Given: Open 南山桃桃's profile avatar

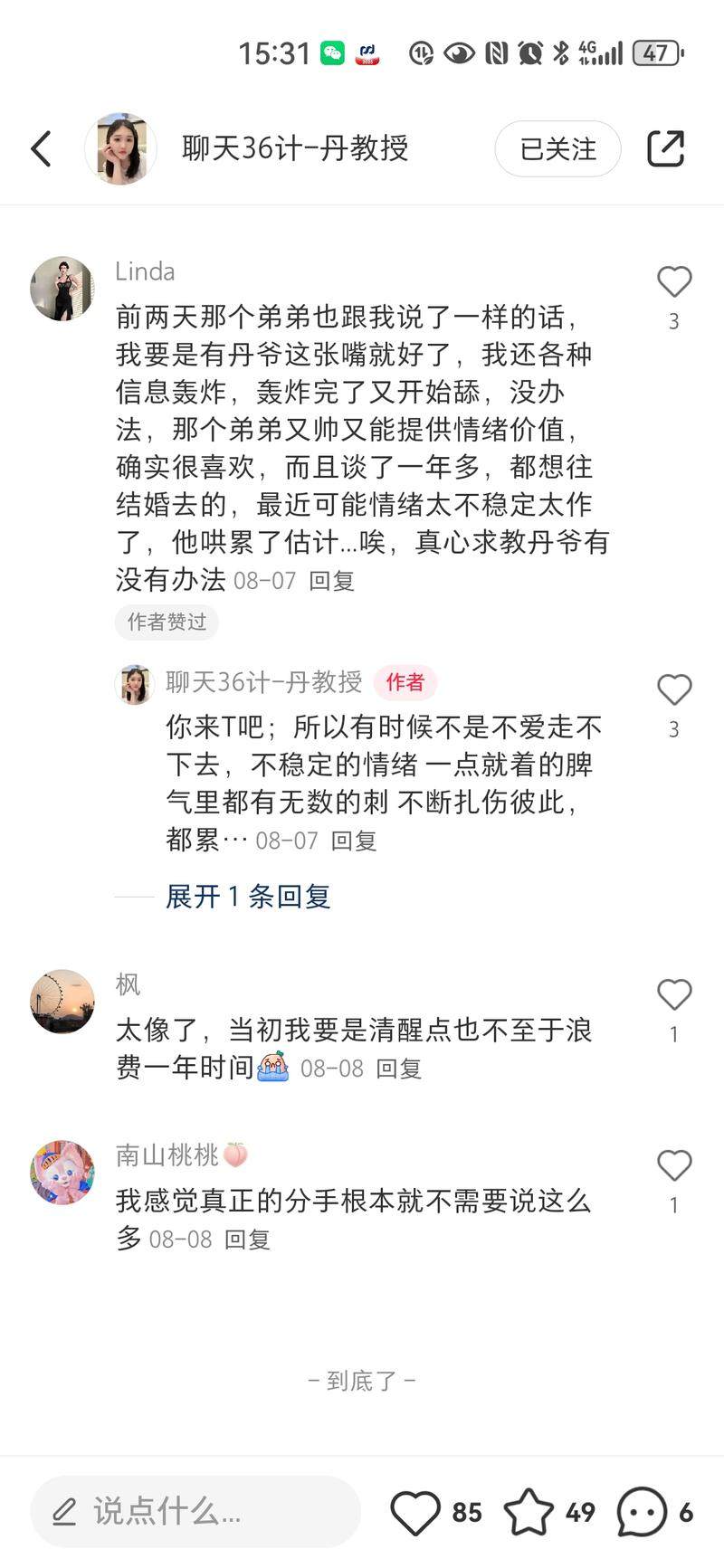Looking at the screenshot, I should (x=62, y=1172).
